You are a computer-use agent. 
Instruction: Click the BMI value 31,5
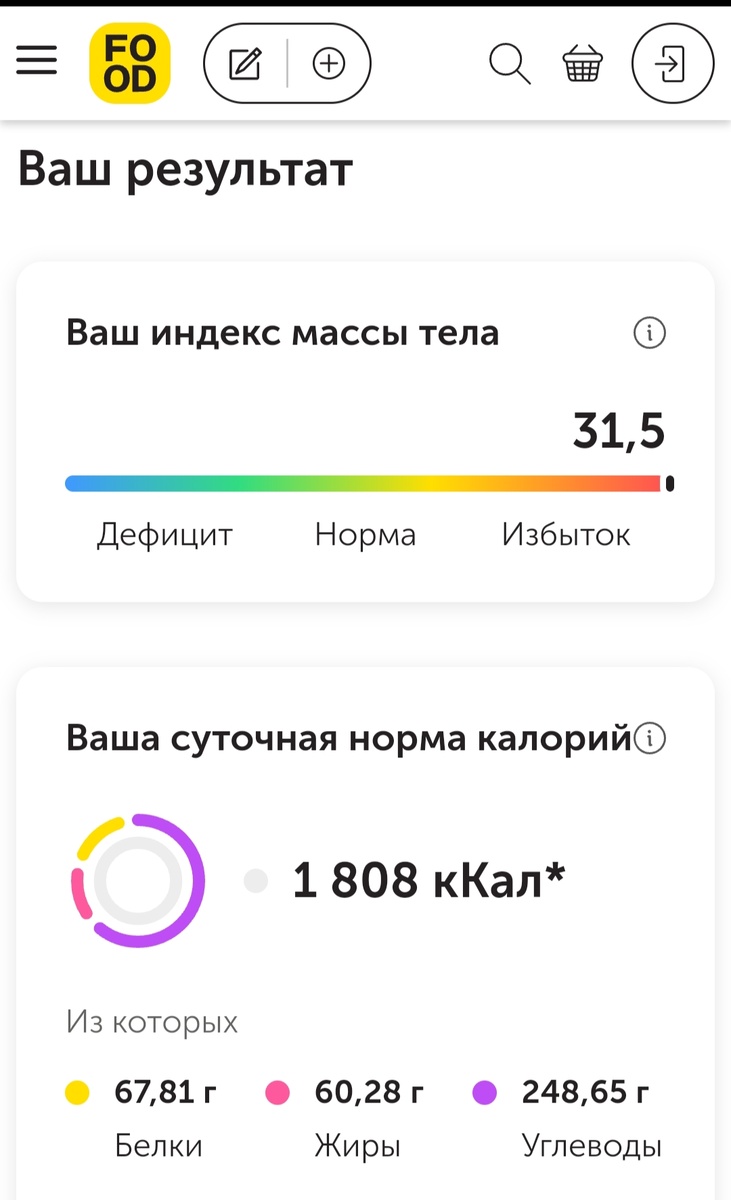pos(617,430)
